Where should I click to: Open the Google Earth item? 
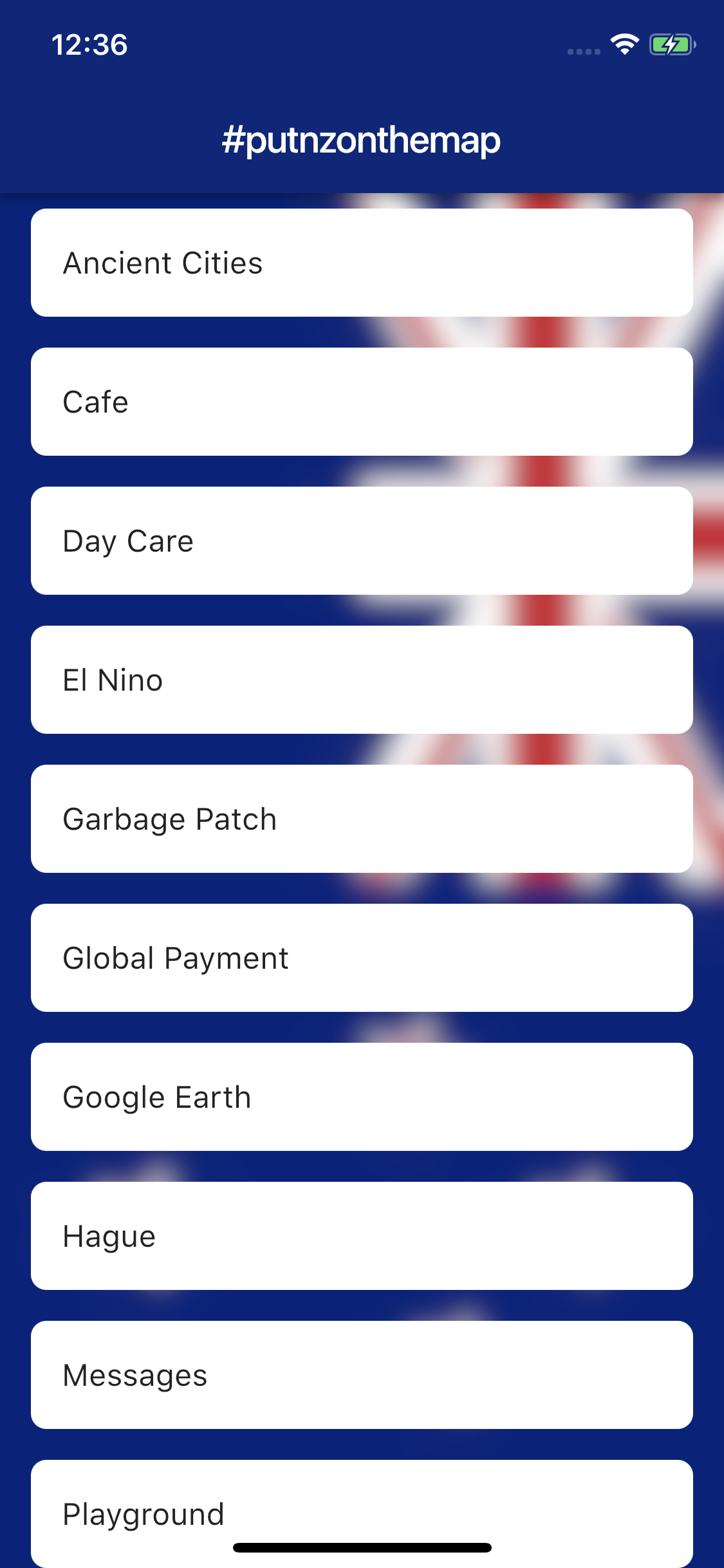(x=362, y=1097)
